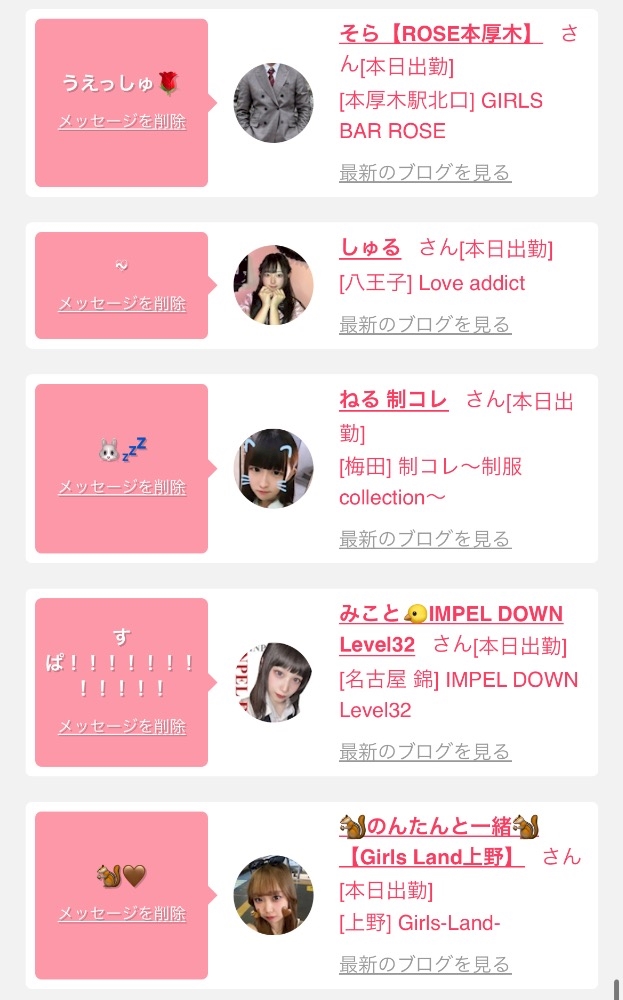Open そら【ROSE本厚木】profile link
623x1000 pixels.
[x=440, y=33]
